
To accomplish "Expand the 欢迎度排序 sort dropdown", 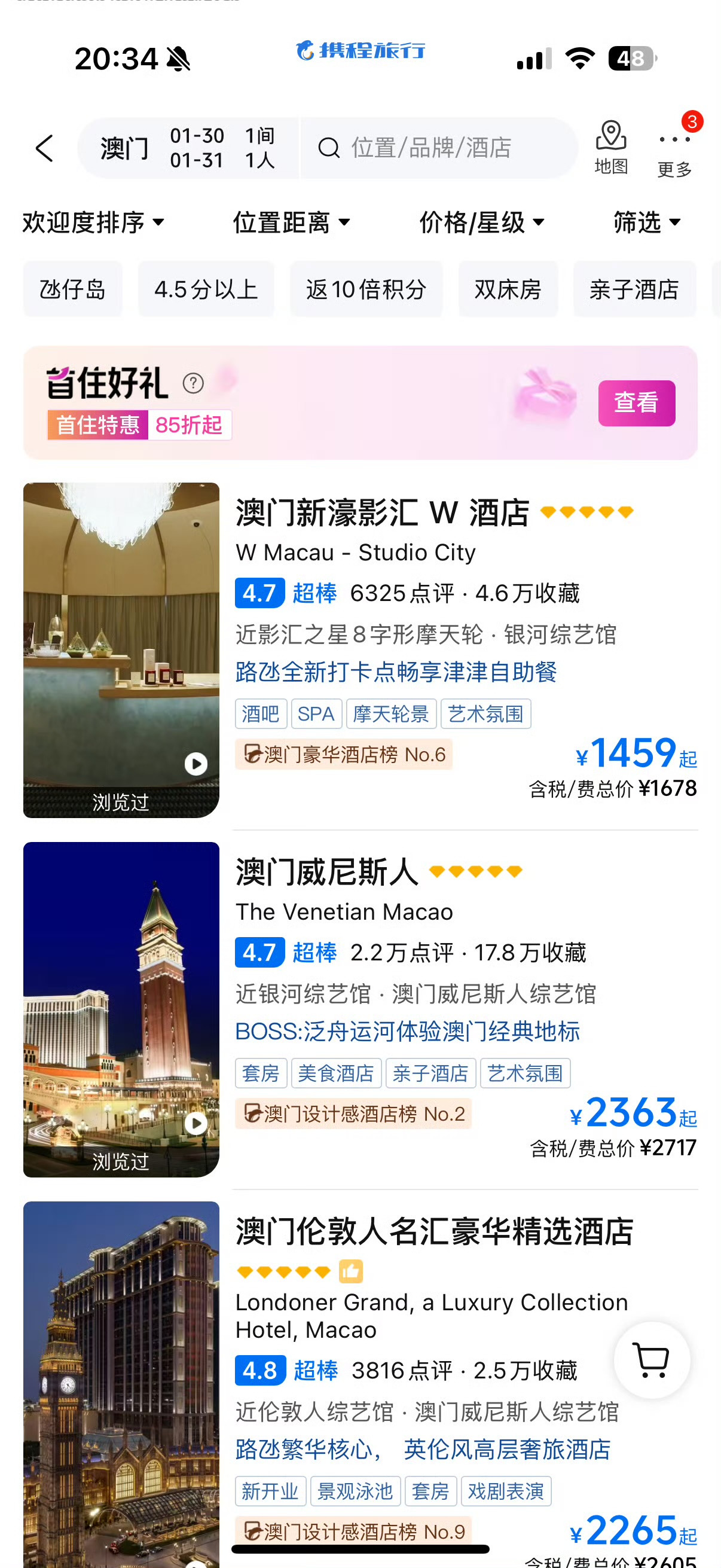I will pyautogui.click(x=93, y=222).
